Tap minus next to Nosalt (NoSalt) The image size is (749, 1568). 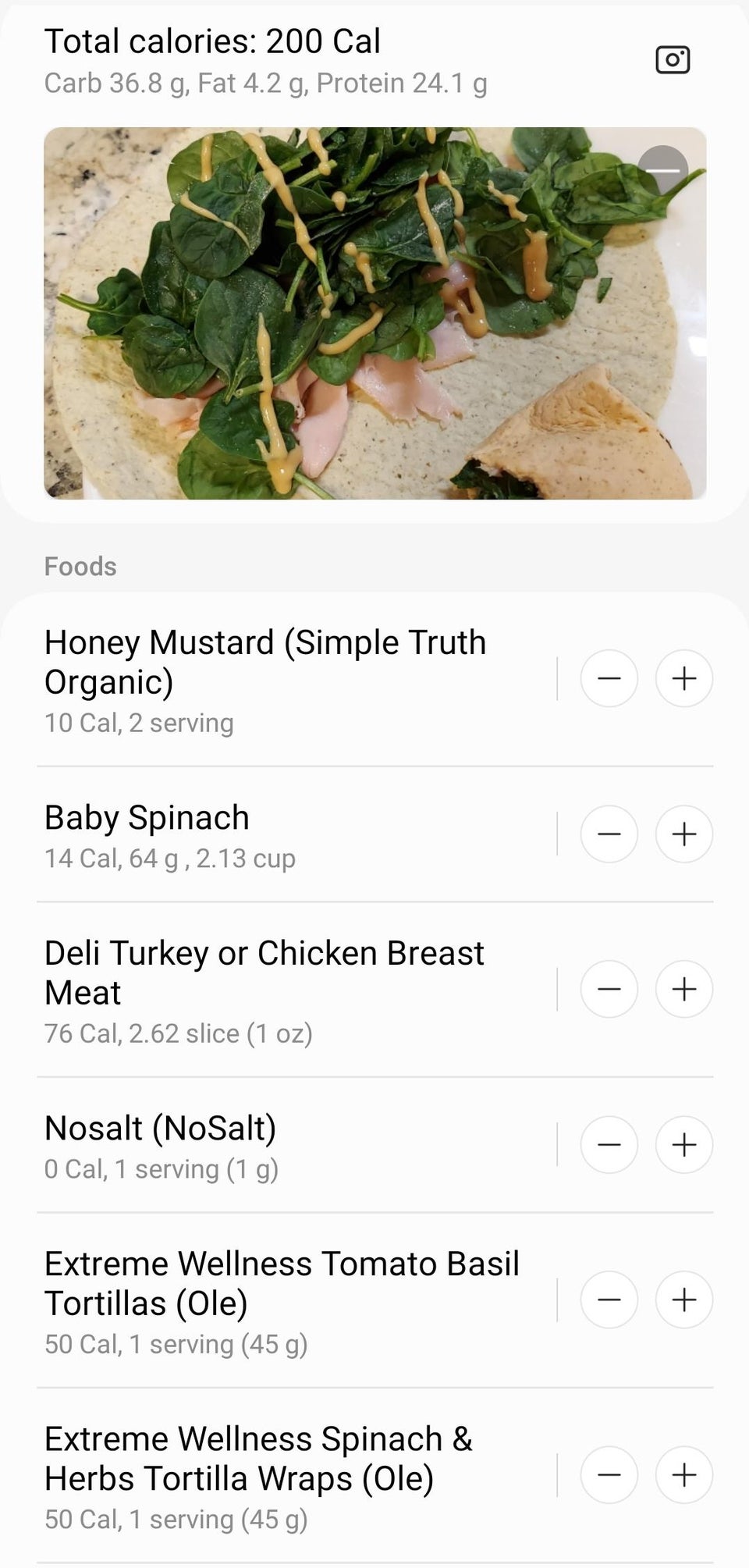click(609, 1145)
